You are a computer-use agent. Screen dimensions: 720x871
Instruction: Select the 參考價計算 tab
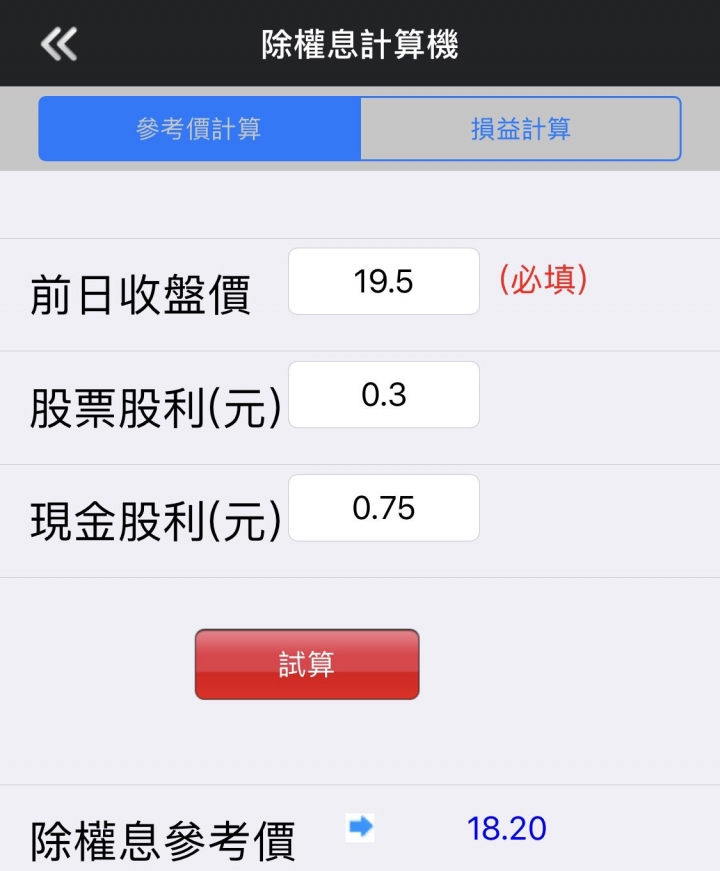click(x=199, y=129)
